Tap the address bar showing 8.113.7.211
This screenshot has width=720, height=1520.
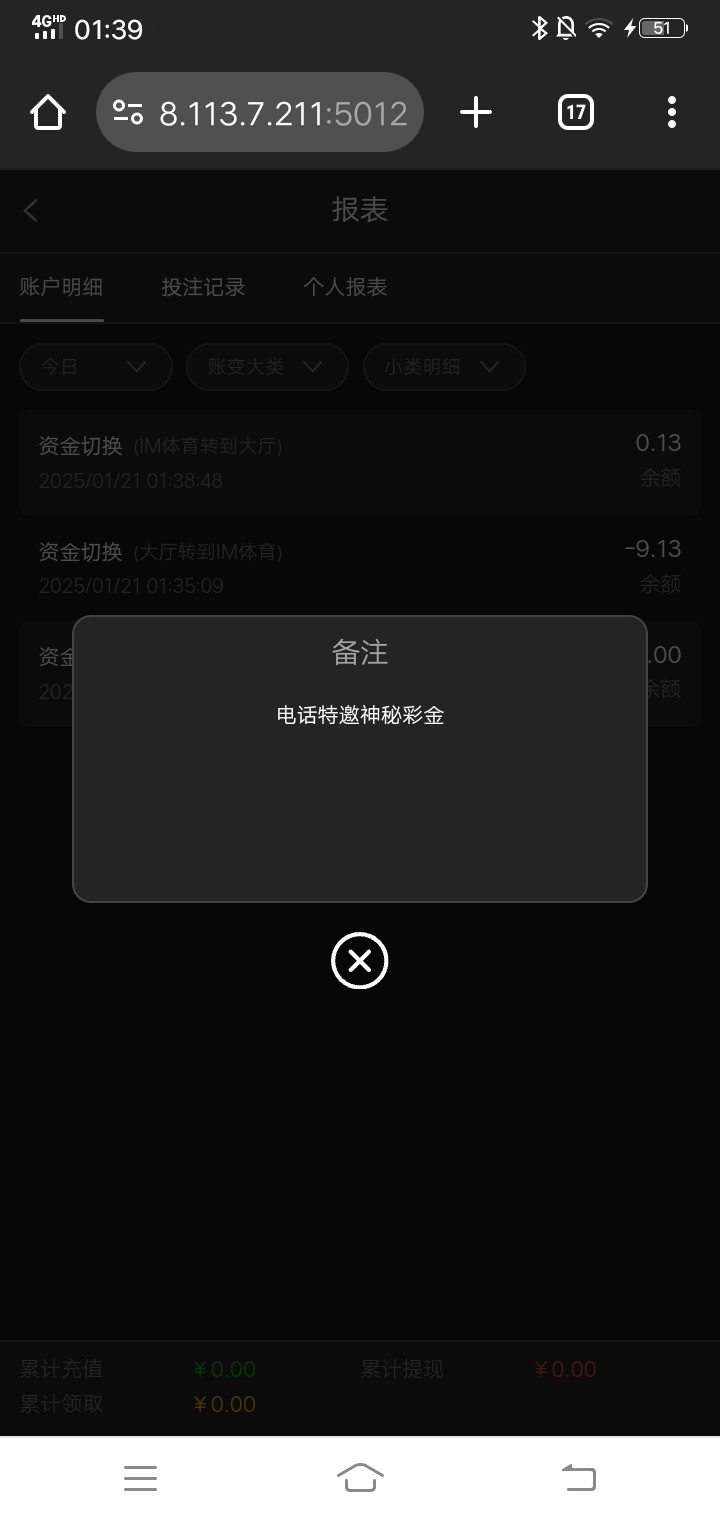pos(260,112)
